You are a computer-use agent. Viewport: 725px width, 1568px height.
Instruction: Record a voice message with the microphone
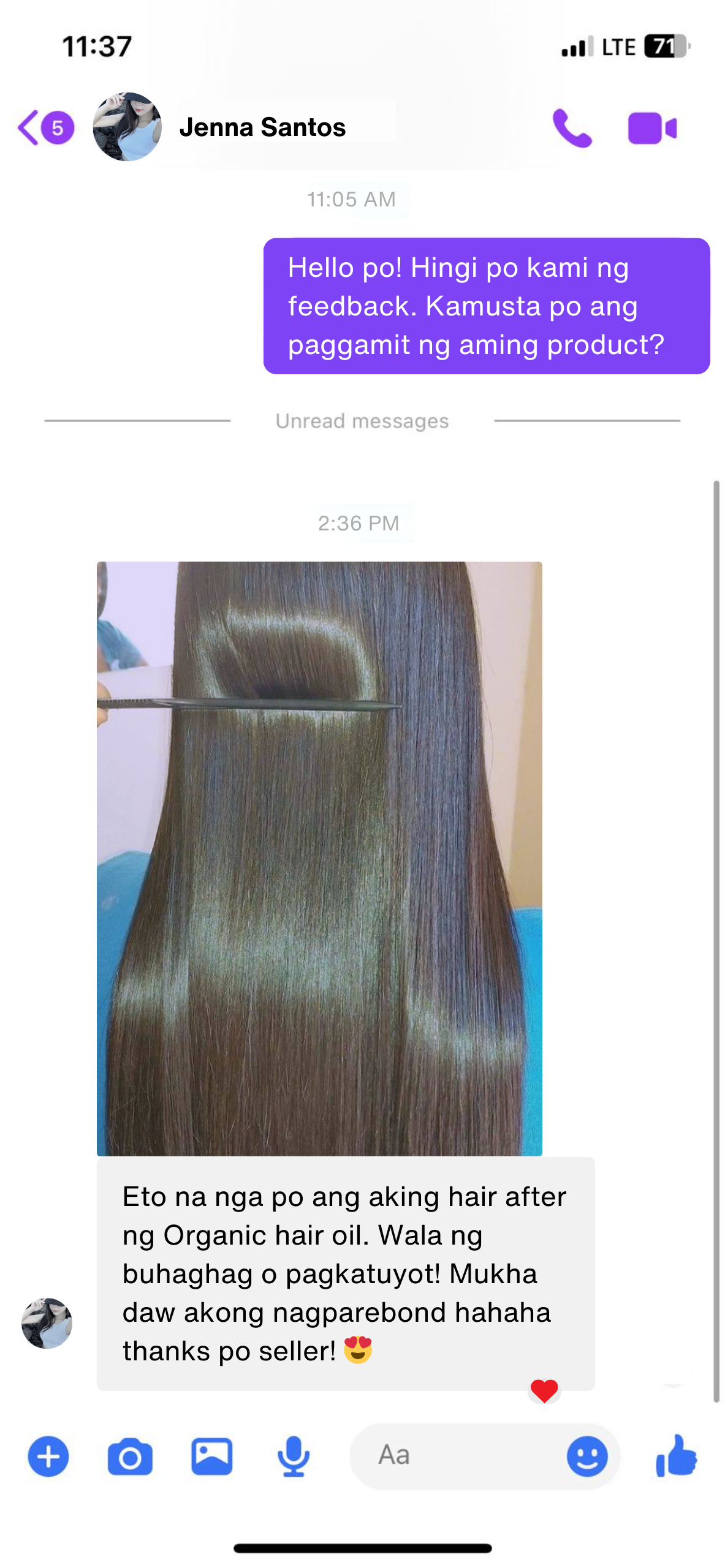pos(293,1457)
